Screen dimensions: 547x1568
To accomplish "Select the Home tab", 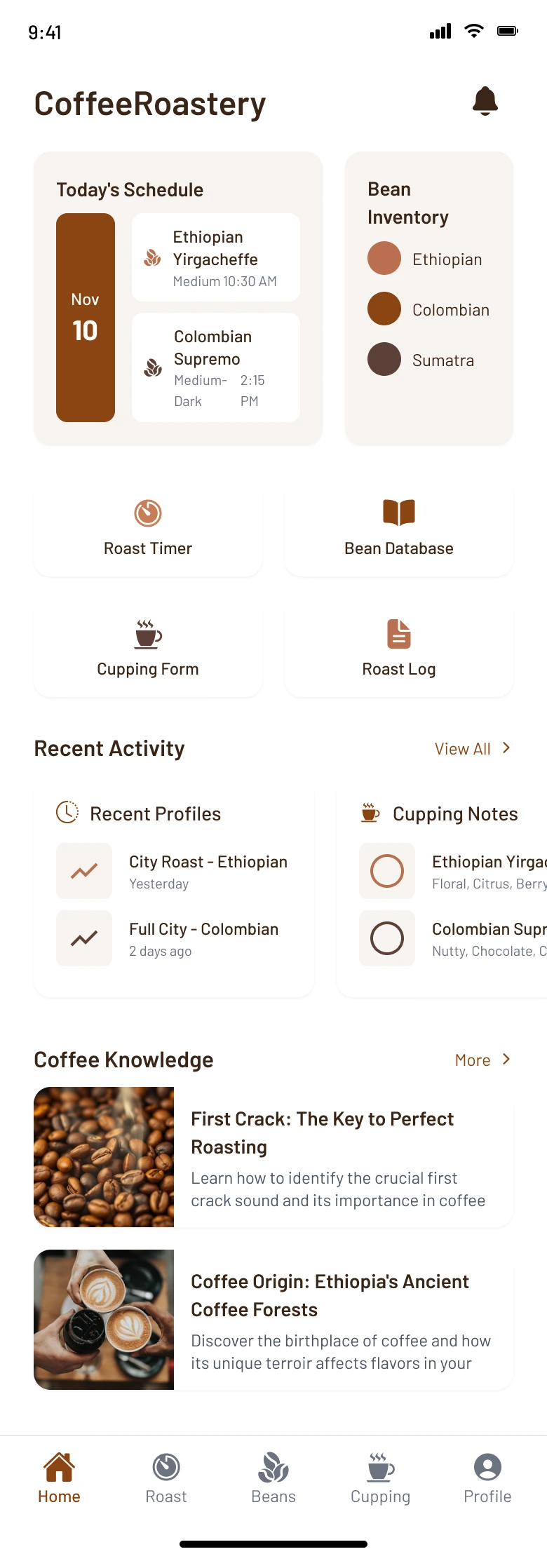I will click(x=59, y=1478).
